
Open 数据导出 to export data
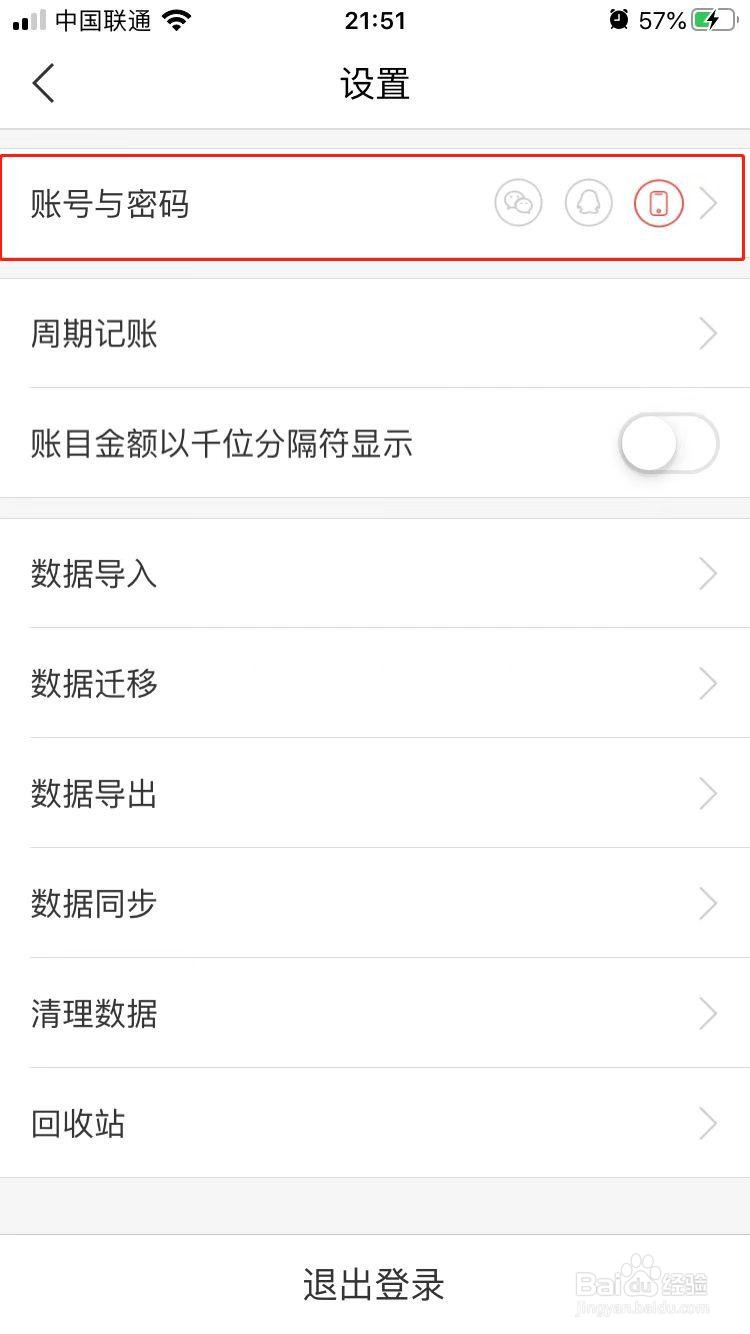click(375, 793)
